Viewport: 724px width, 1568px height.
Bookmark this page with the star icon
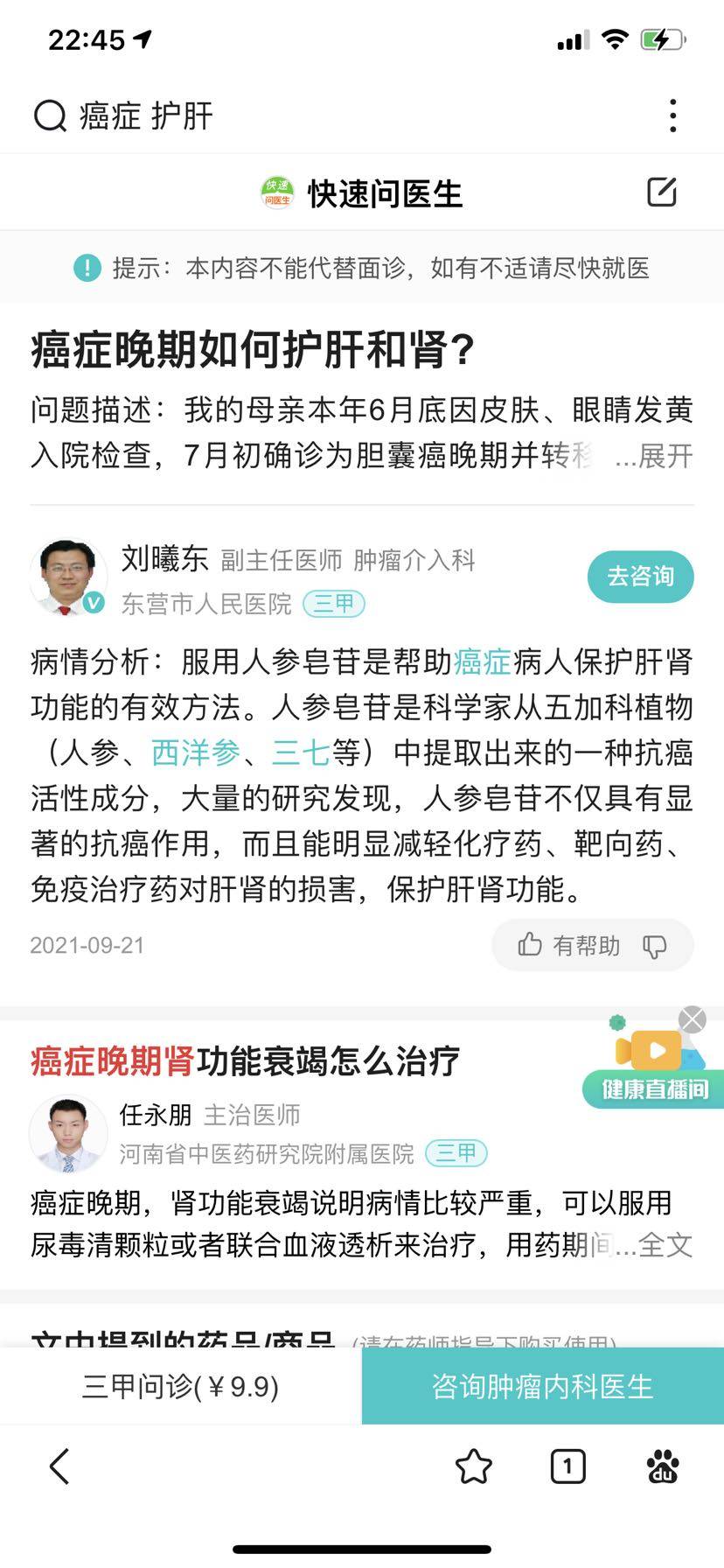click(474, 1466)
